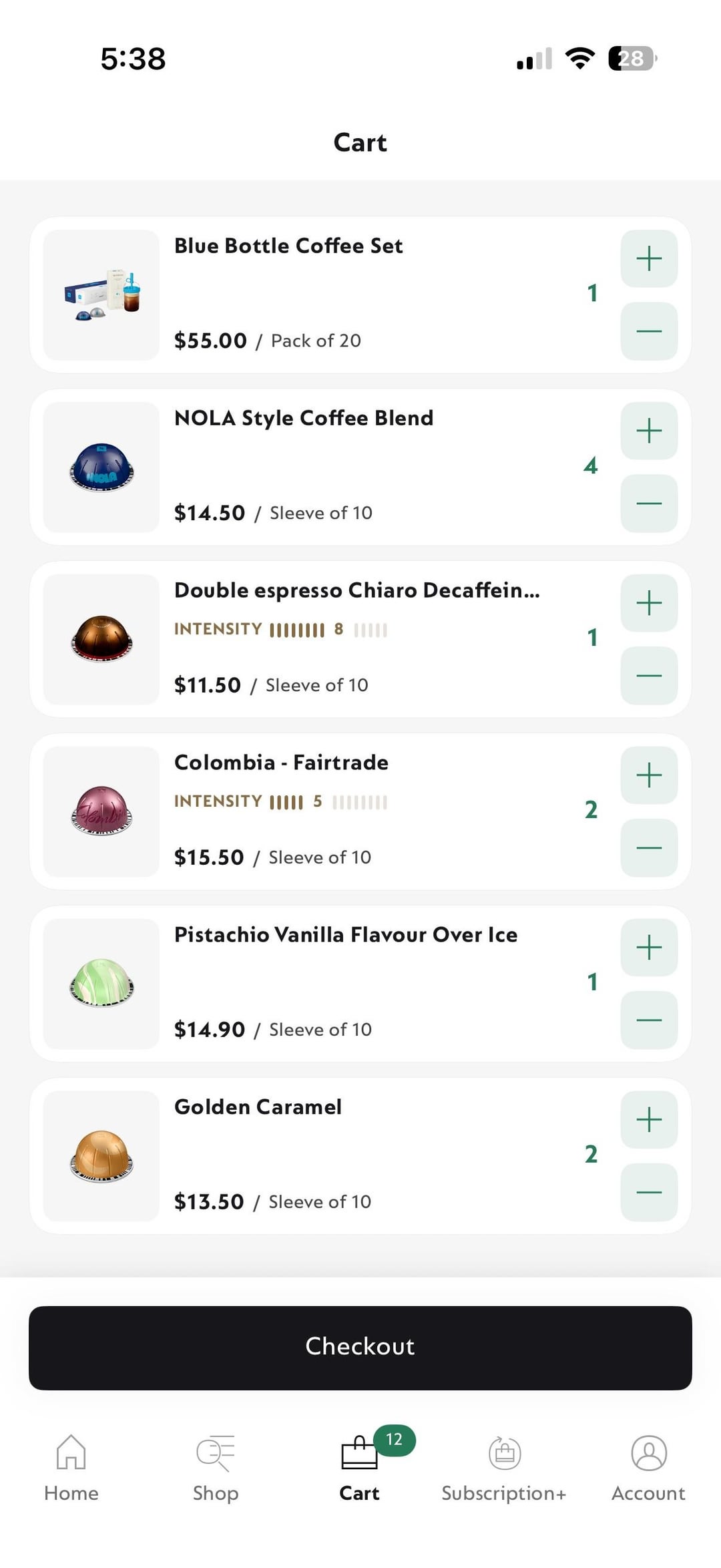Add one more NOLA Style Coffee Blend

pos(649,431)
